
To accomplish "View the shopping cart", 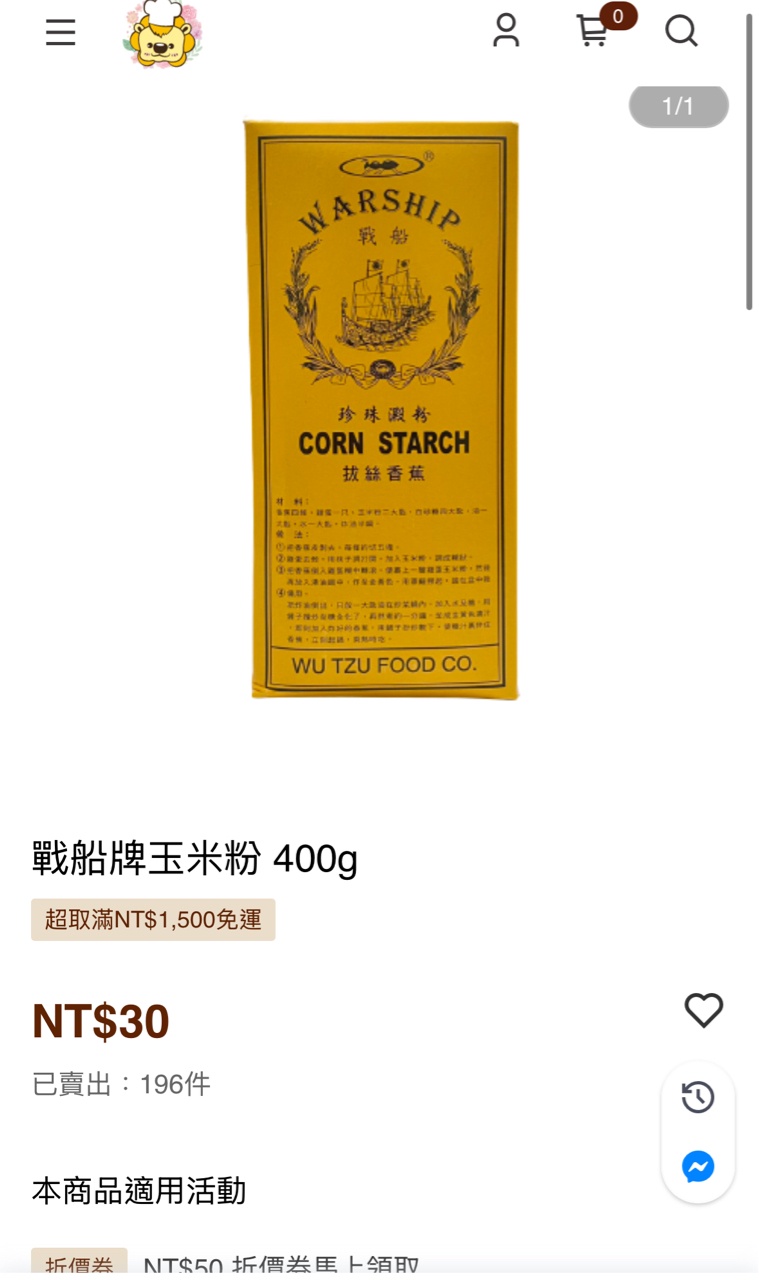I will 594,31.
